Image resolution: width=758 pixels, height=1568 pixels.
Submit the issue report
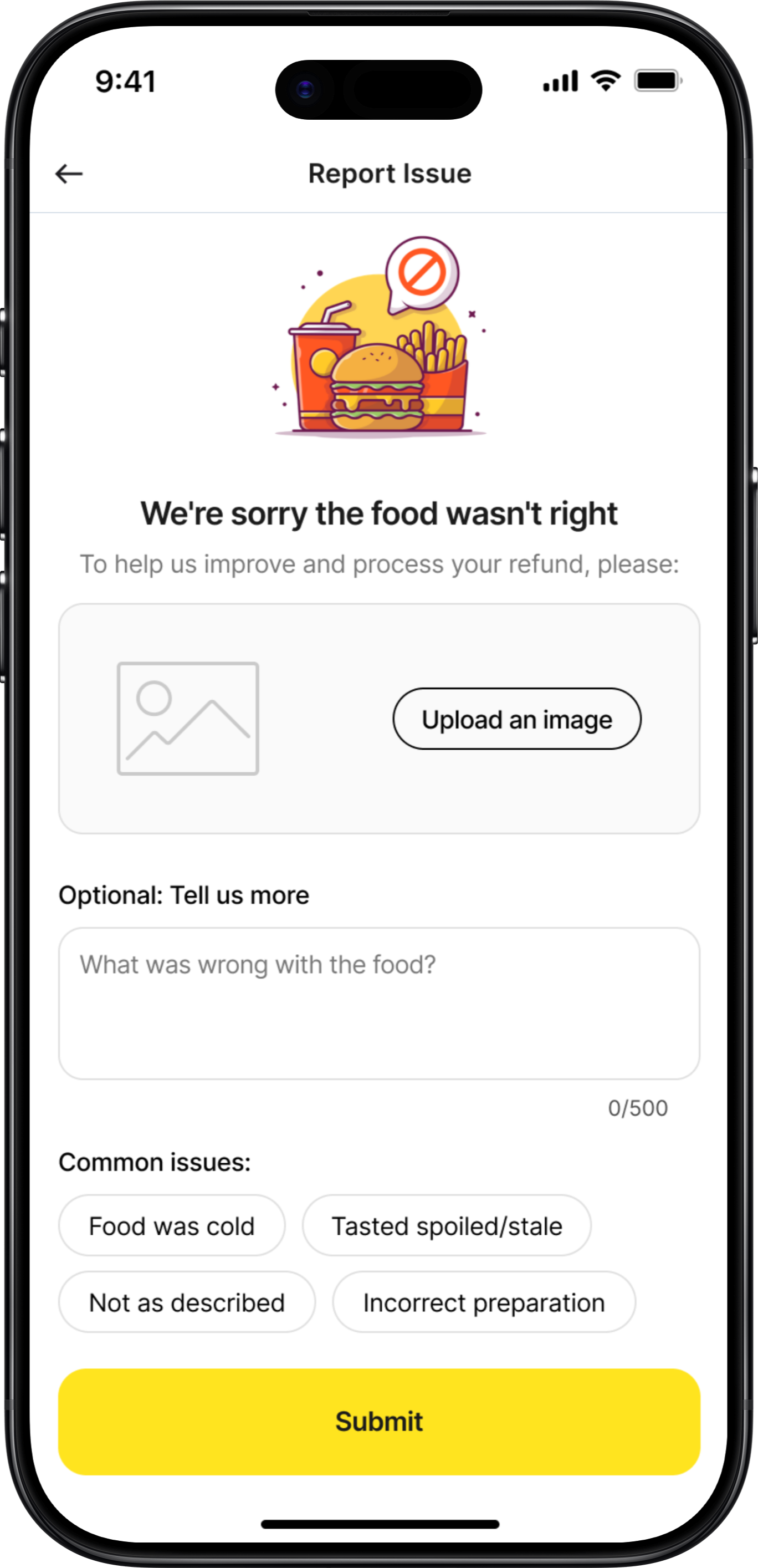click(x=378, y=1421)
